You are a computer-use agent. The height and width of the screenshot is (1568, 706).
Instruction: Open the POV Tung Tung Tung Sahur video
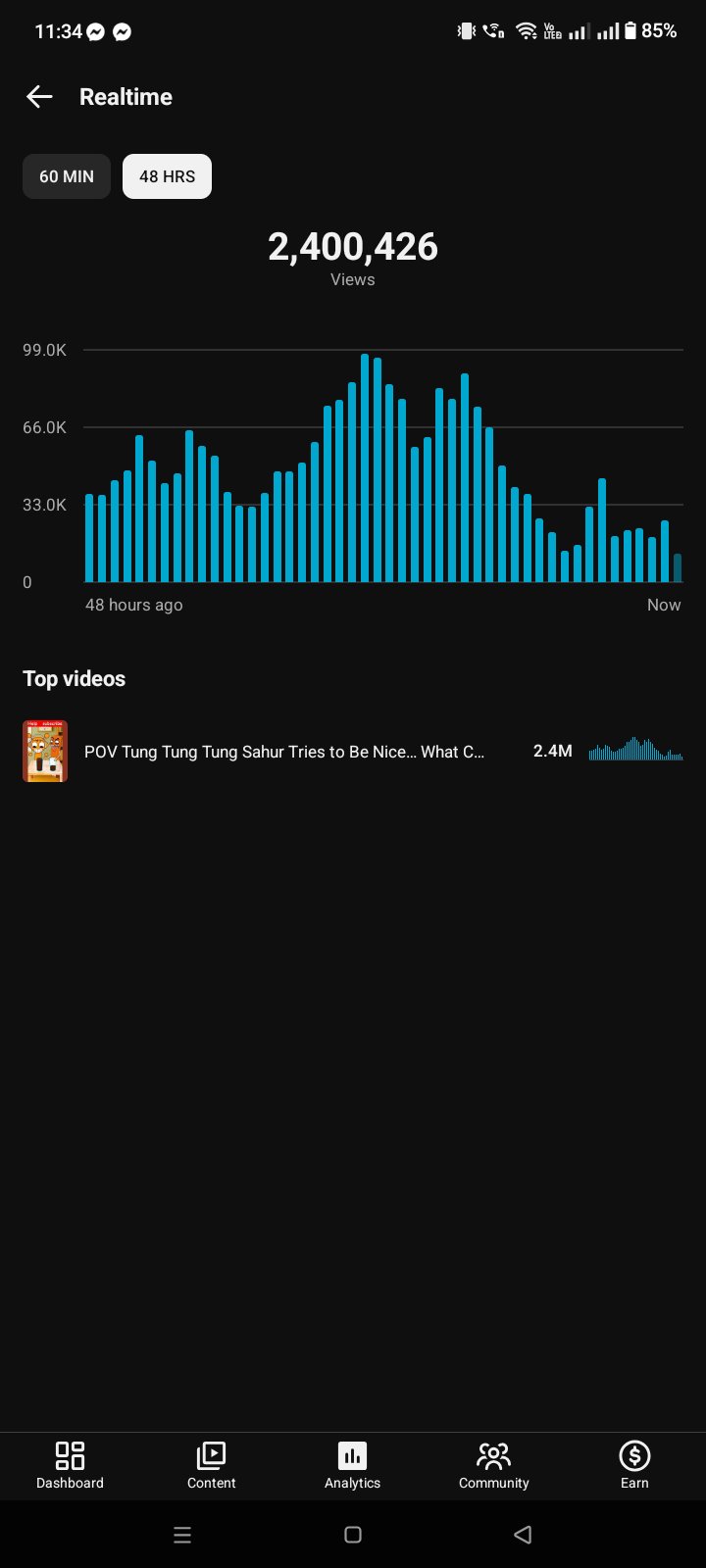[x=353, y=752]
